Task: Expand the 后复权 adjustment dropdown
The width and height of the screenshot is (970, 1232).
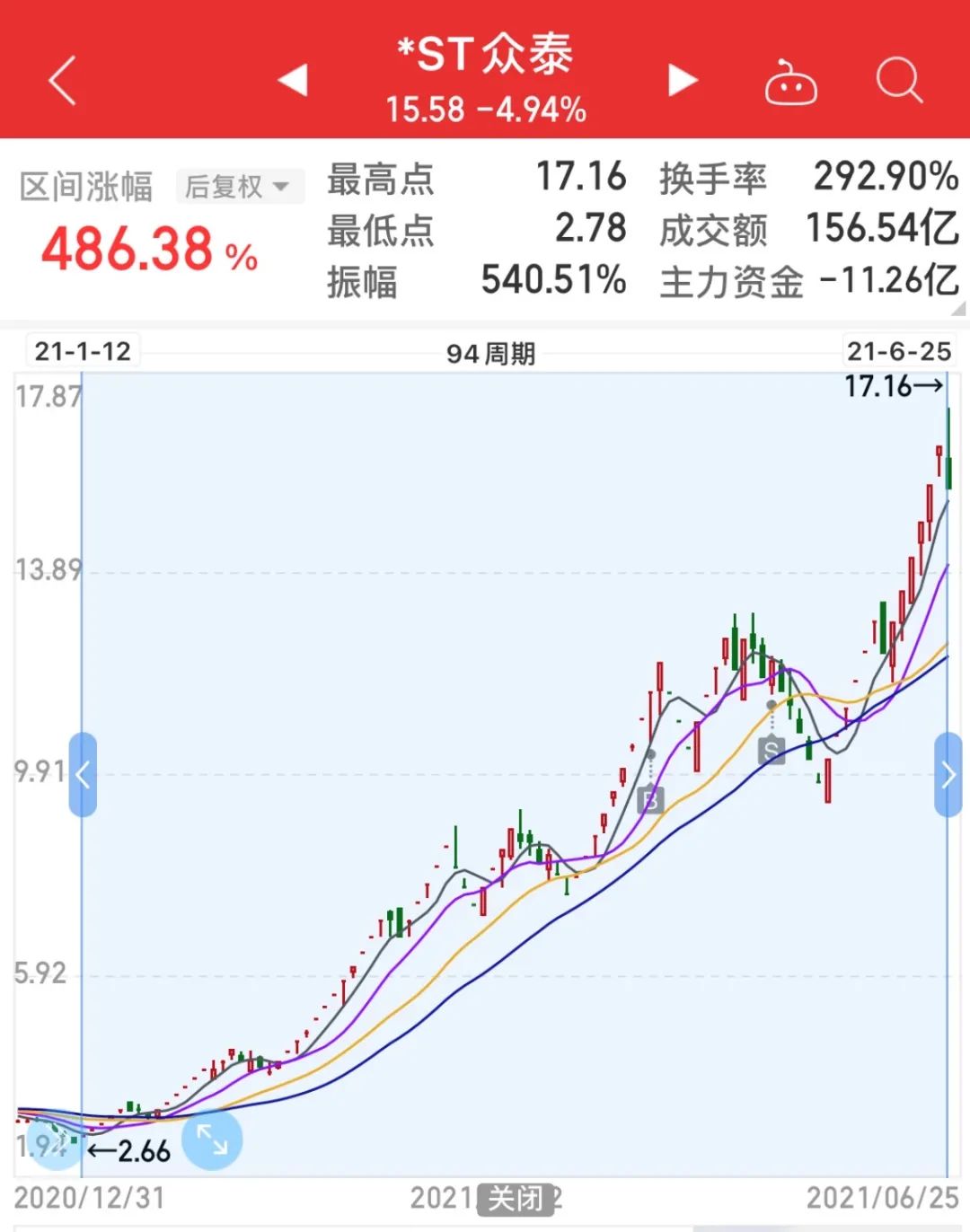Action: (x=239, y=187)
